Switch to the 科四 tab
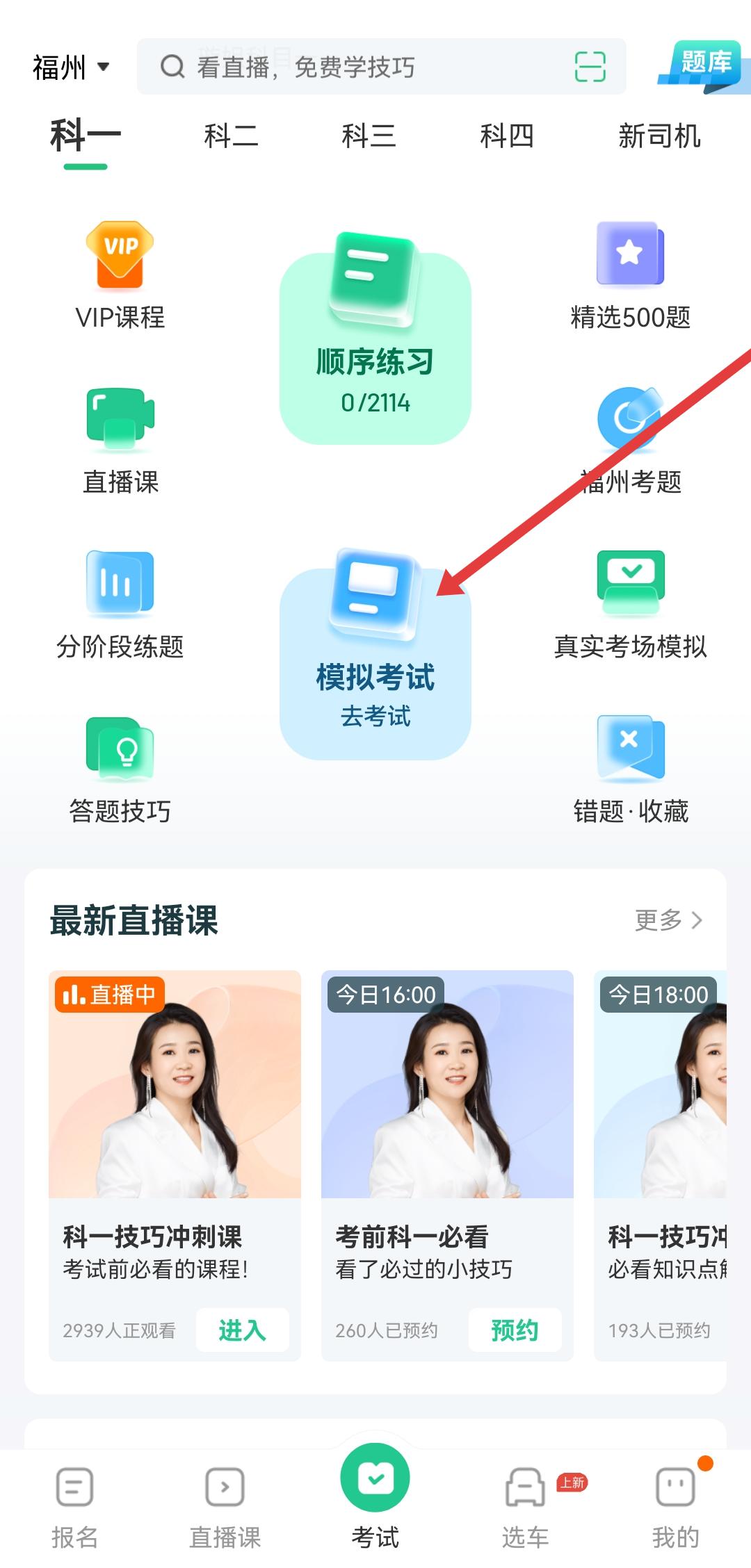Screen dimensions: 751x1568 click(507, 136)
